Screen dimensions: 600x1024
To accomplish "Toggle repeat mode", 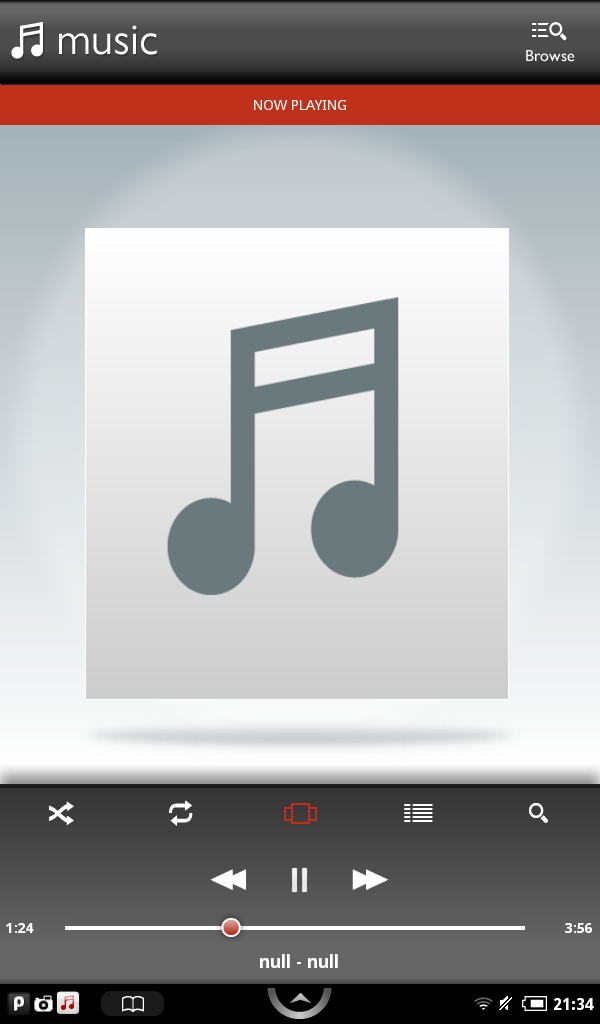I will click(181, 814).
